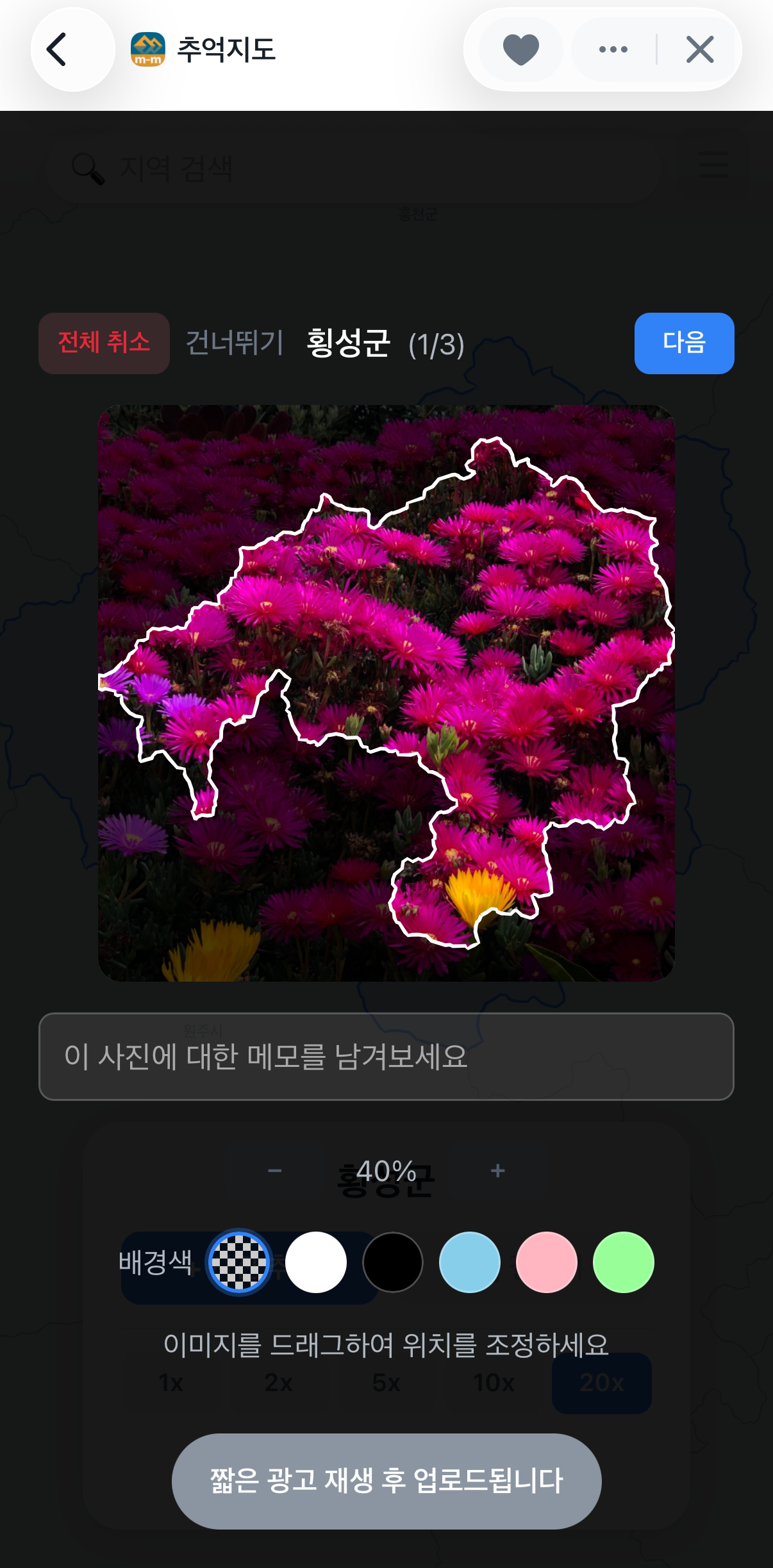
Task: Tap the heart icon to favorite
Action: [520, 49]
